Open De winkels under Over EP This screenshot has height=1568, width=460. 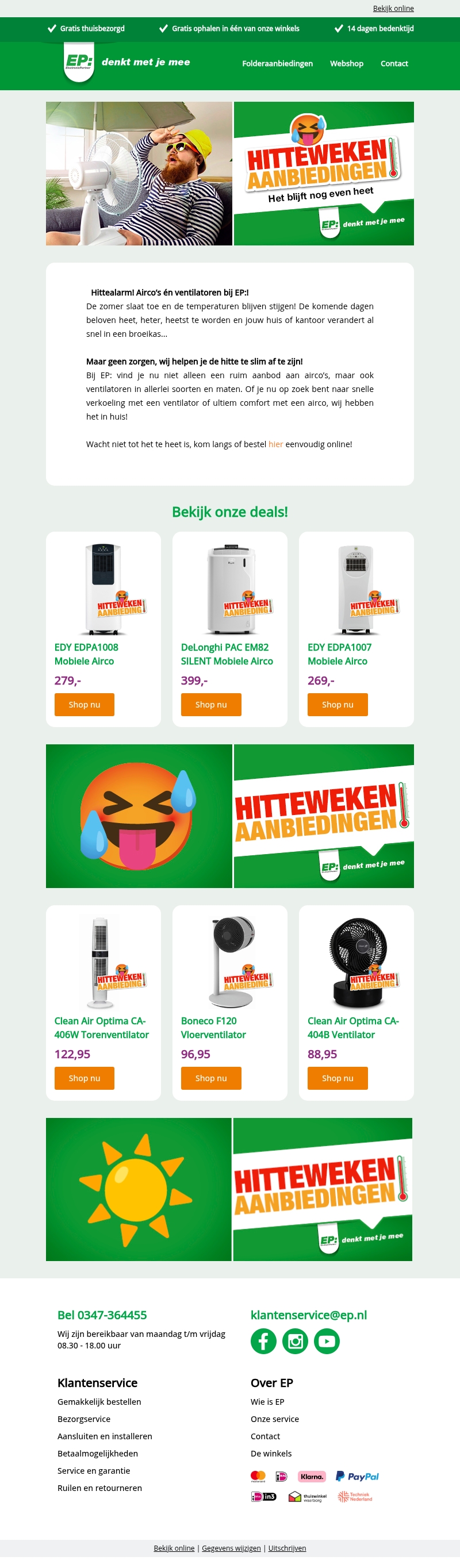coord(271,1454)
